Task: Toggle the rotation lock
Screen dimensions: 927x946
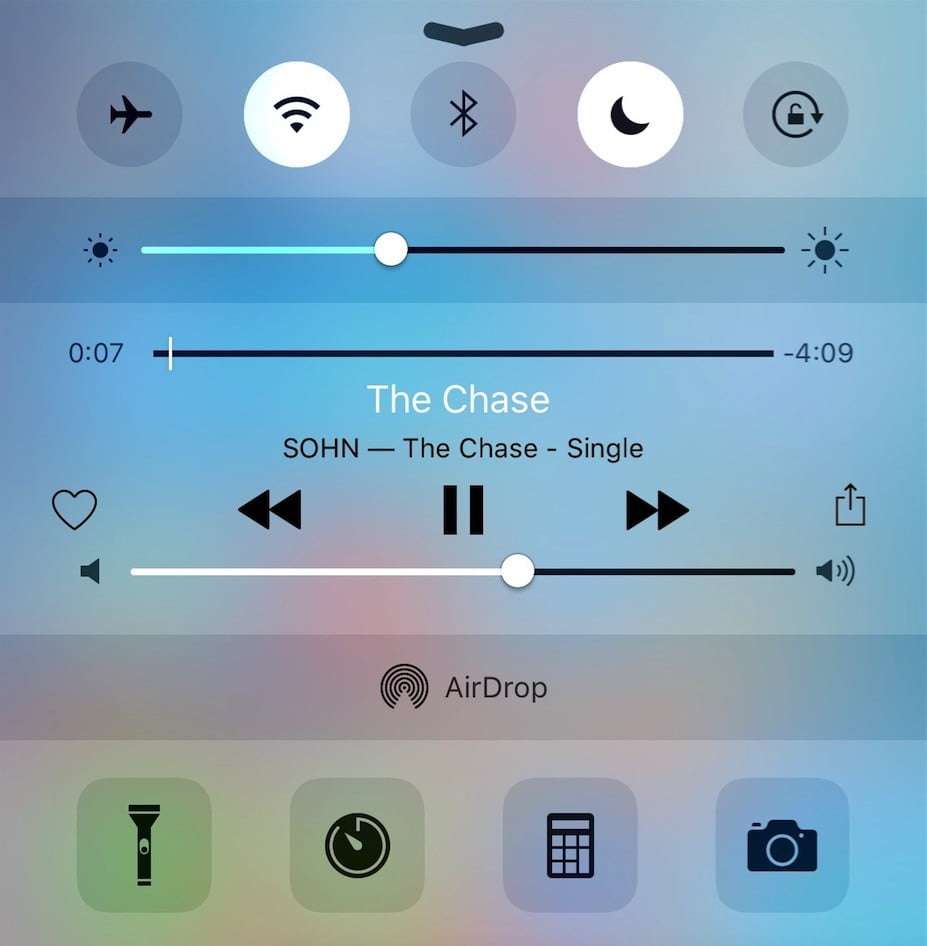Action: [x=796, y=114]
